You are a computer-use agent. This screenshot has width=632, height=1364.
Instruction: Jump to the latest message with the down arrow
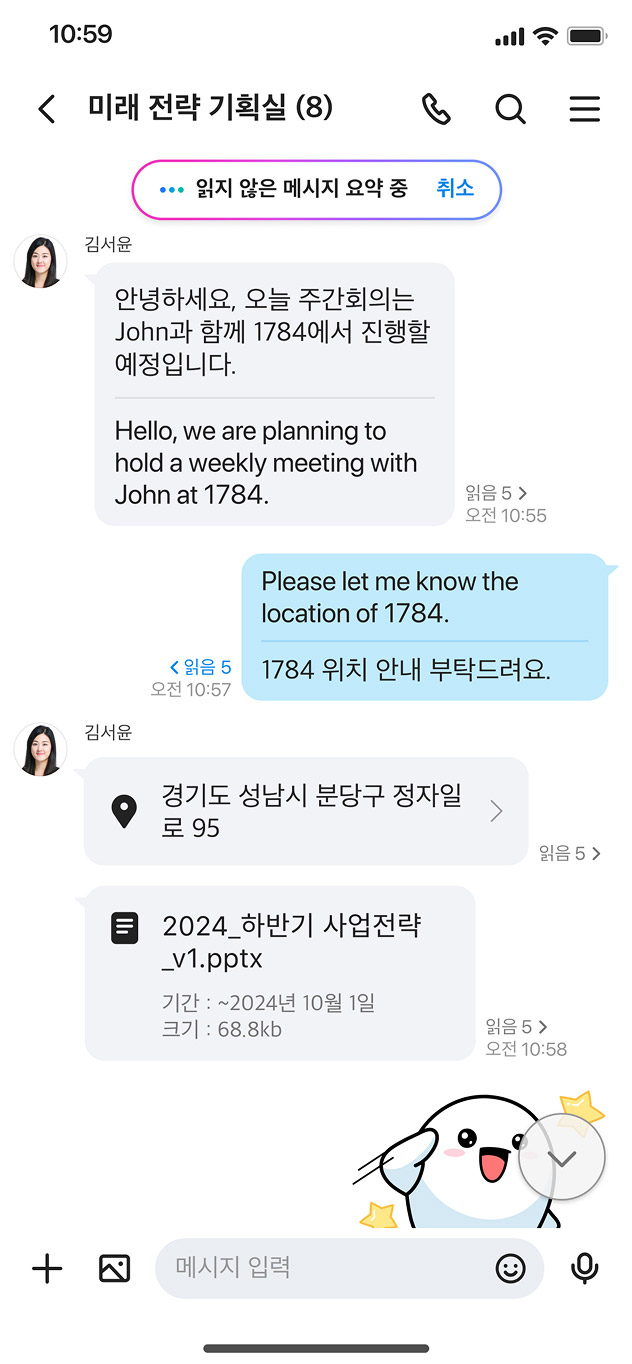pyautogui.click(x=562, y=1157)
